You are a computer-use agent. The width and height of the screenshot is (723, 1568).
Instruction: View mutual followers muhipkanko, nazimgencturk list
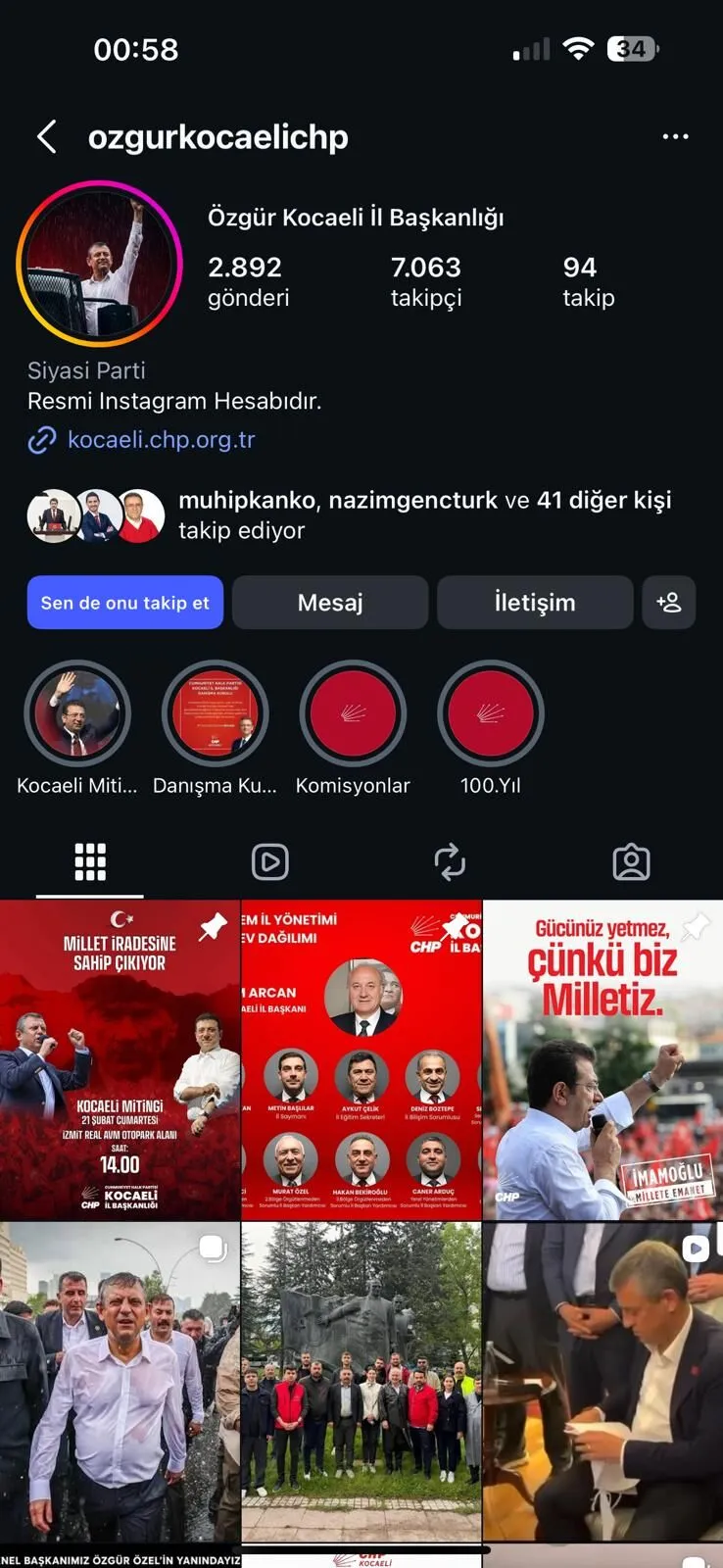(x=424, y=514)
